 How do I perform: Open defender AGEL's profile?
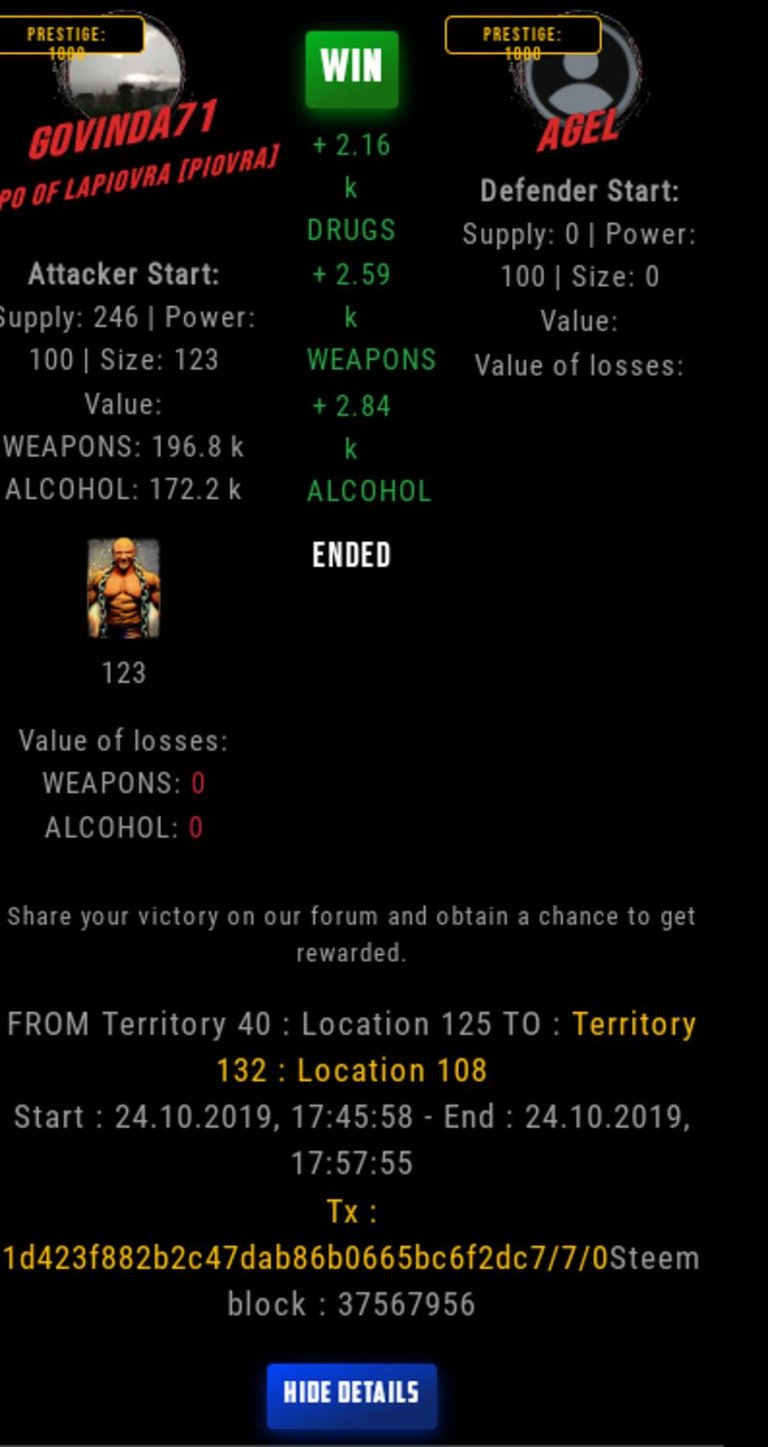[579, 130]
